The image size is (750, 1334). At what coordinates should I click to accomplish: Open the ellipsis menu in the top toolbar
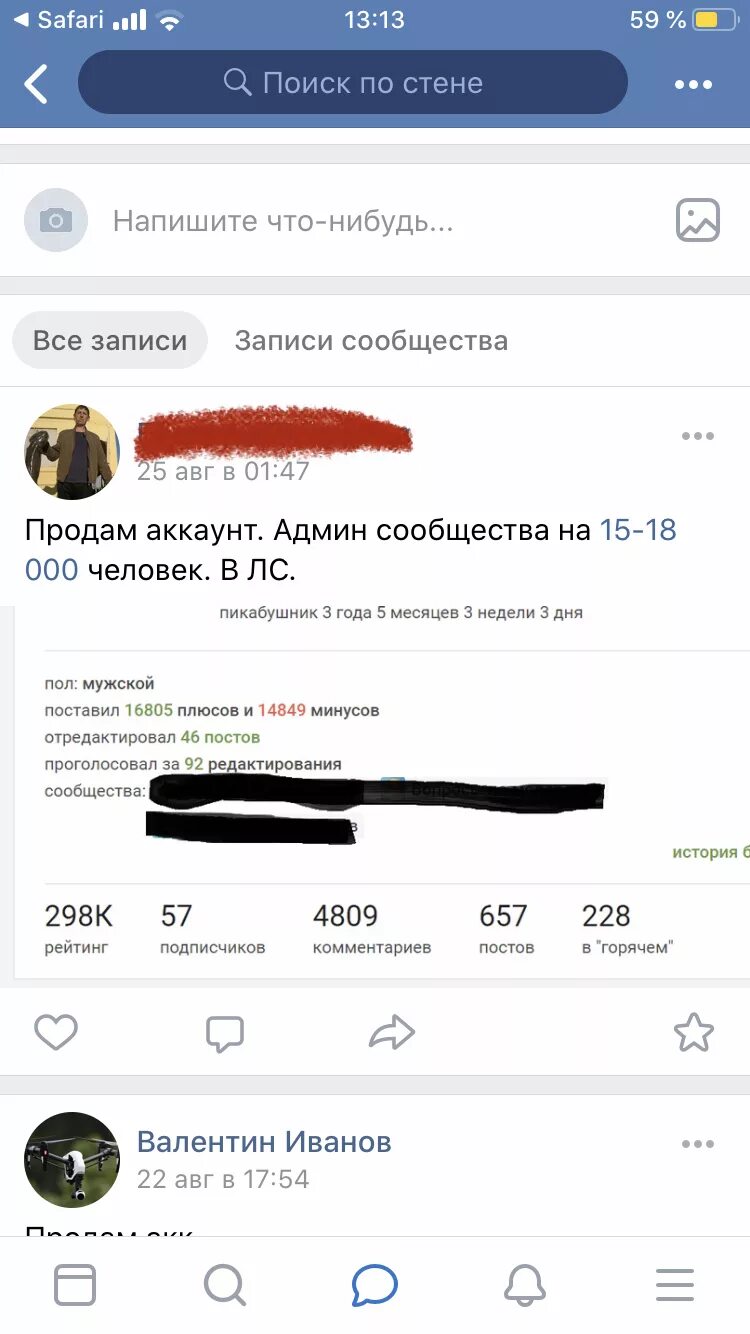694,84
